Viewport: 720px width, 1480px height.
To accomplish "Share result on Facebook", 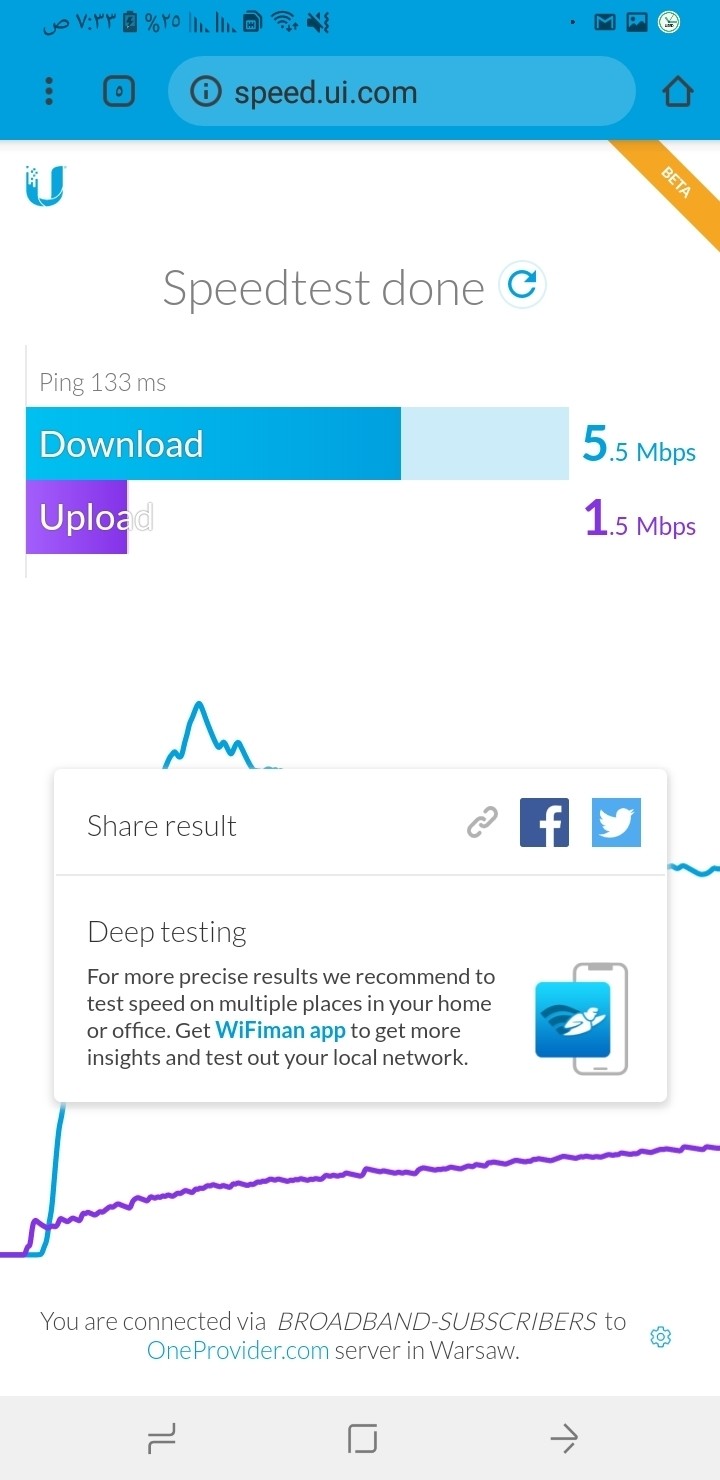I will coord(544,823).
